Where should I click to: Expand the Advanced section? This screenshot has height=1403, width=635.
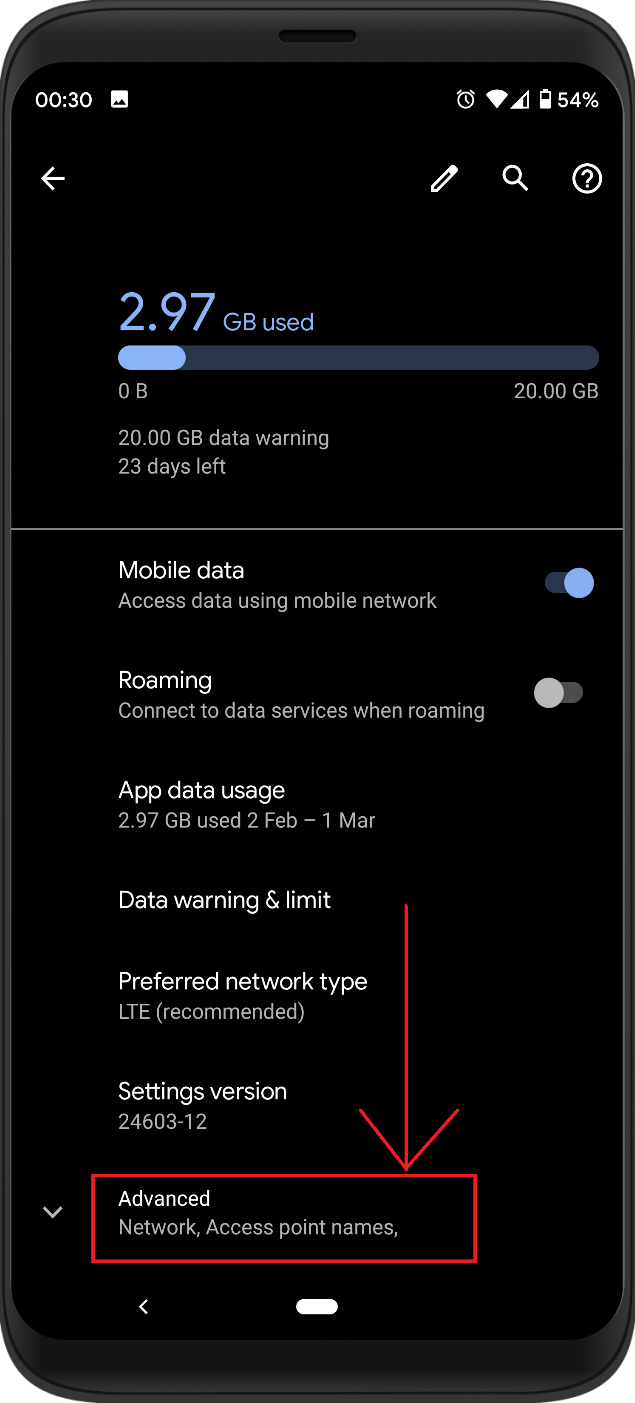click(x=258, y=1212)
